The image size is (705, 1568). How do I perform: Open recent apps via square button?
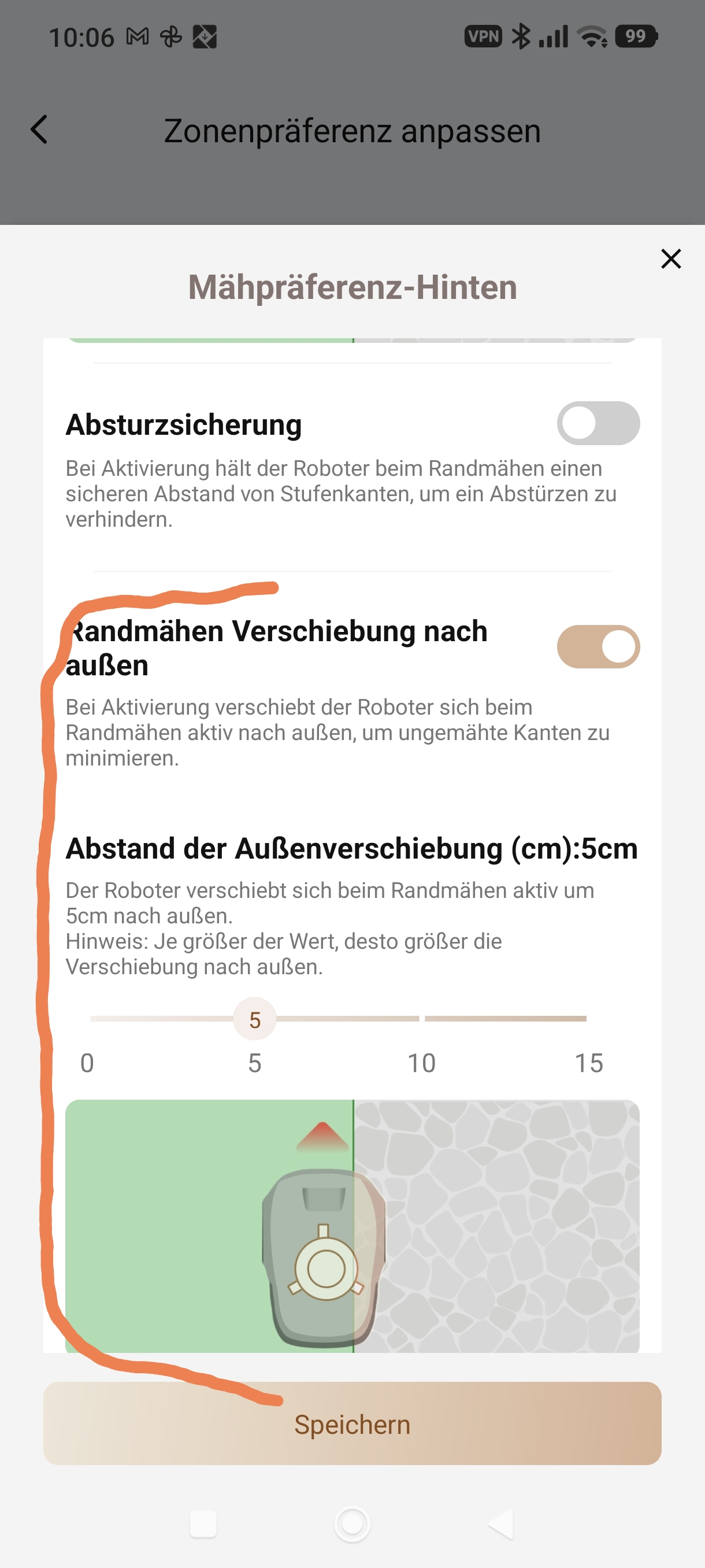tap(203, 1523)
